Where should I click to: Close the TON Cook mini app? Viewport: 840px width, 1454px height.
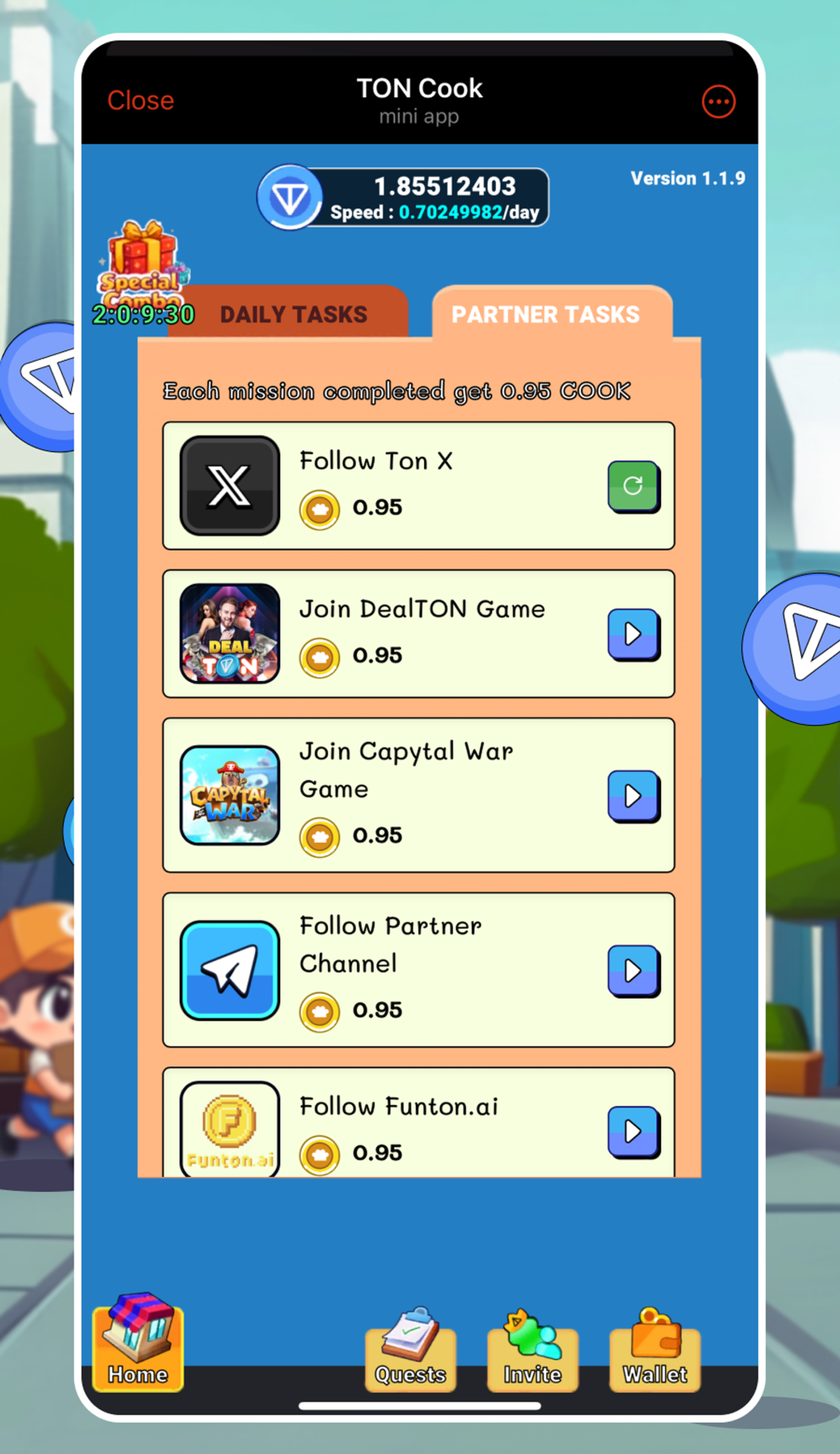tap(140, 100)
